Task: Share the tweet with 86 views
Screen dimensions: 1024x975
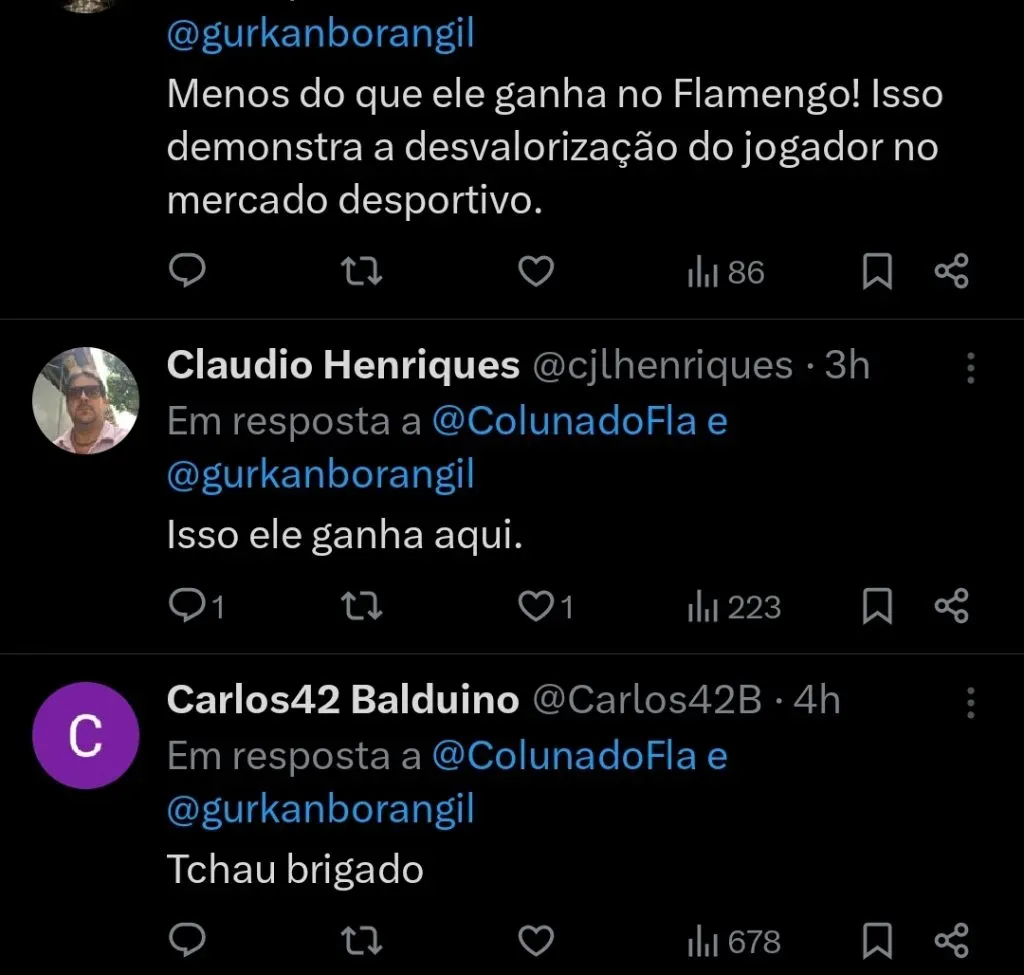Action: click(x=951, y=272)
